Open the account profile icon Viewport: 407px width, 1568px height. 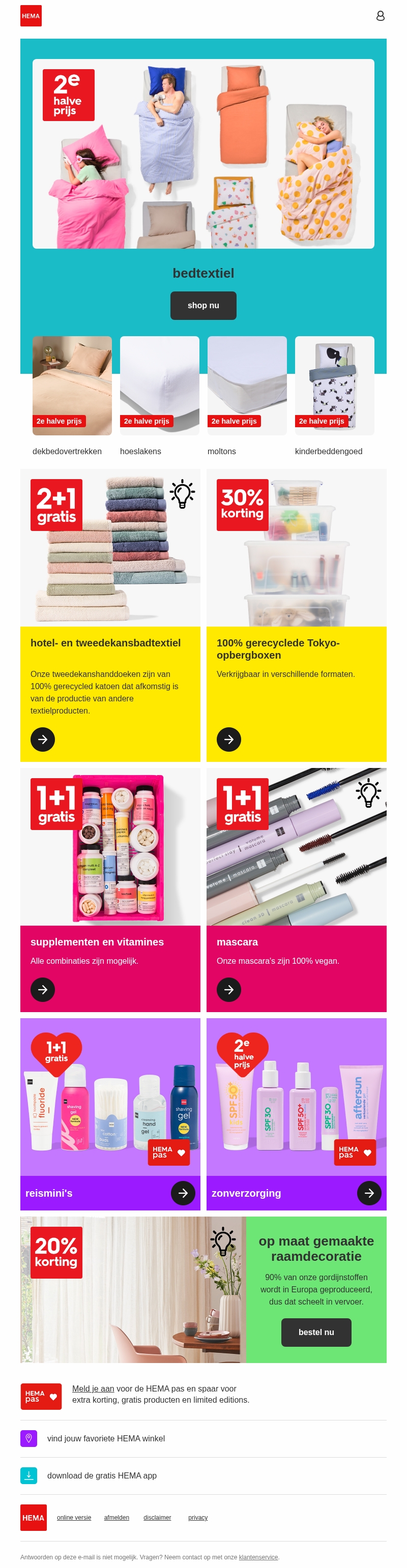click(x=380, y=16)
